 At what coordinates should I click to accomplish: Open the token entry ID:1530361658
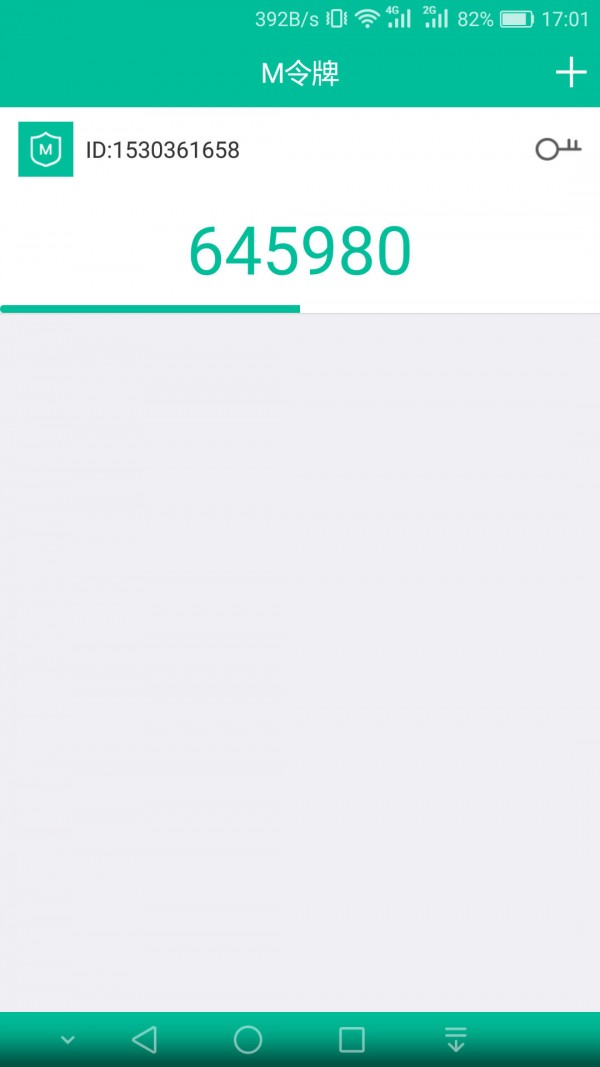(163, 151)
